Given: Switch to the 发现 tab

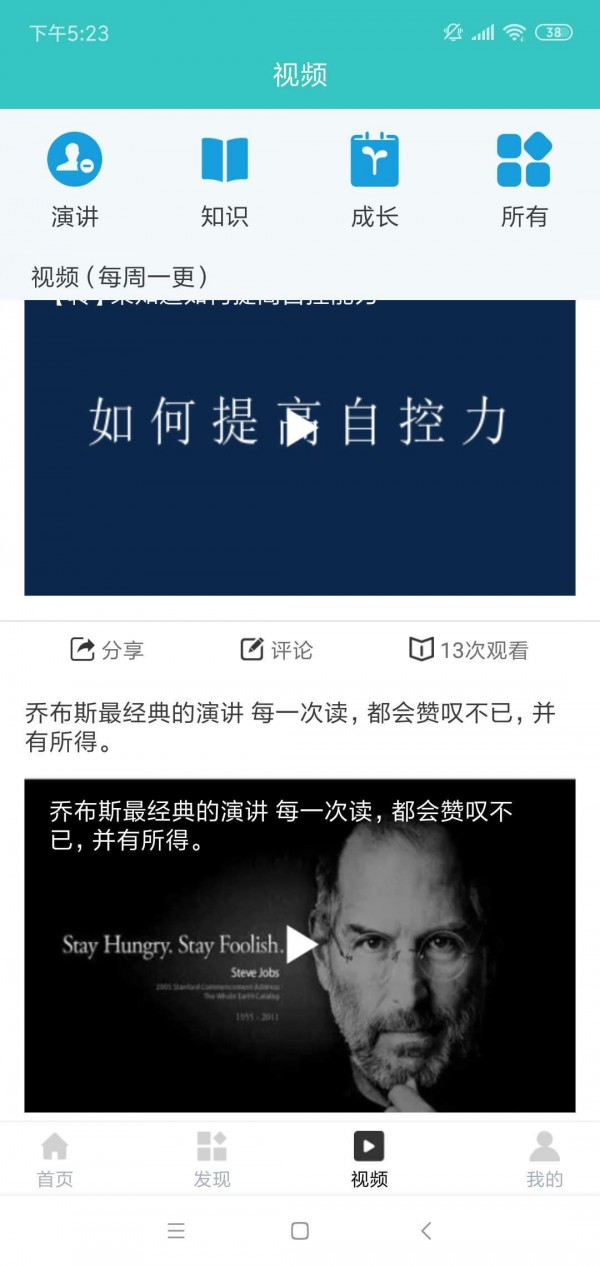Looking at the screenshot, I should (212, 1160).
